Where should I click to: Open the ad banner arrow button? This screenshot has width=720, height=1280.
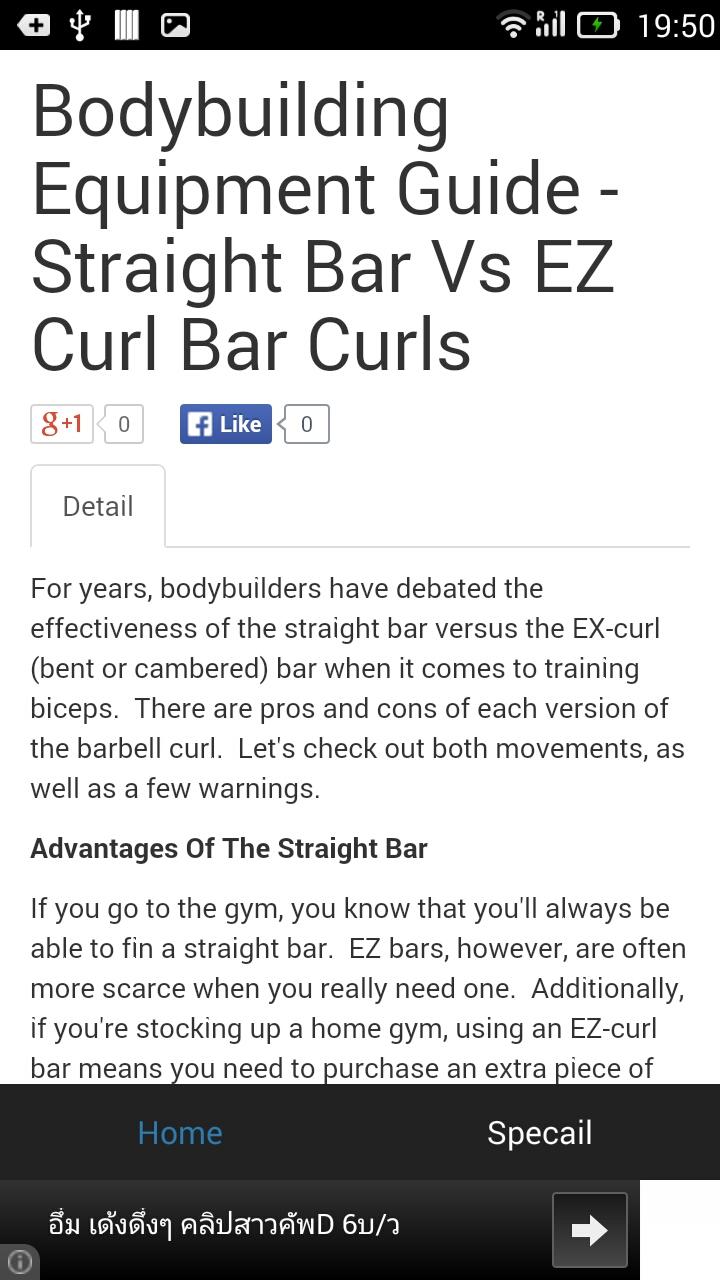(x=589, y=1230)
